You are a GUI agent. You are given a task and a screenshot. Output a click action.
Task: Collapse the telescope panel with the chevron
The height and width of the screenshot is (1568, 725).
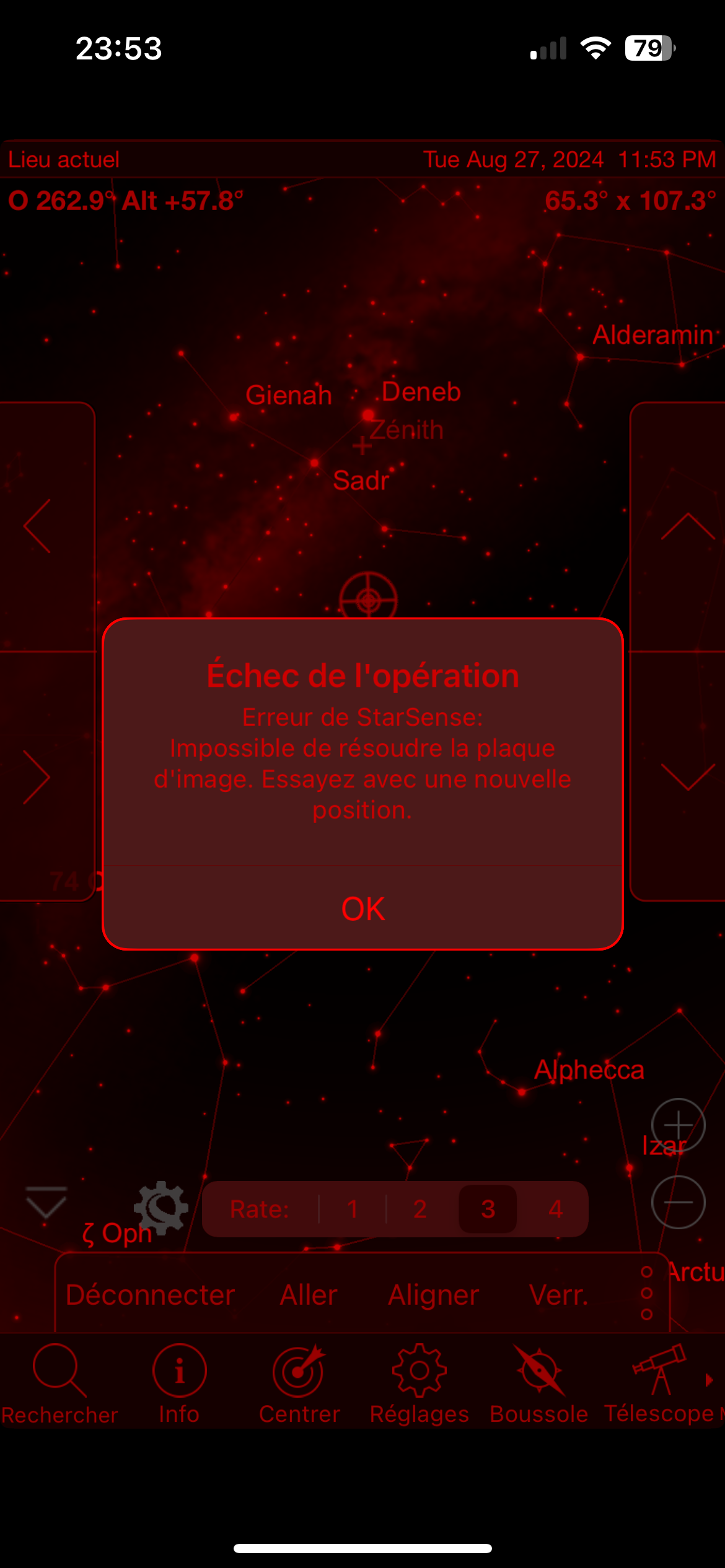[46, 1203]
